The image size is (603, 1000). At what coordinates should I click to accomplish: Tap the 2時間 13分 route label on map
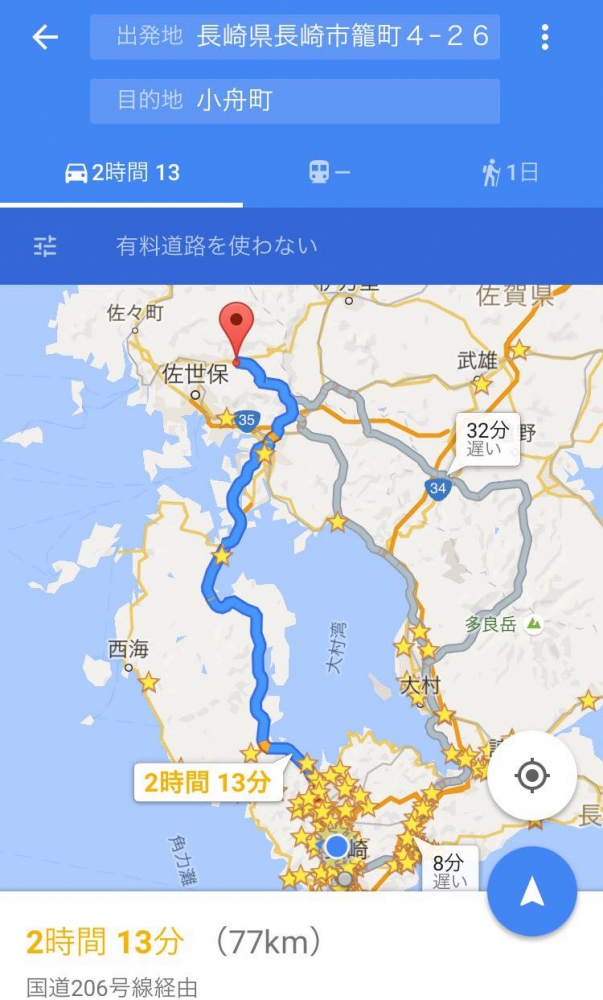tap(208, 782)
